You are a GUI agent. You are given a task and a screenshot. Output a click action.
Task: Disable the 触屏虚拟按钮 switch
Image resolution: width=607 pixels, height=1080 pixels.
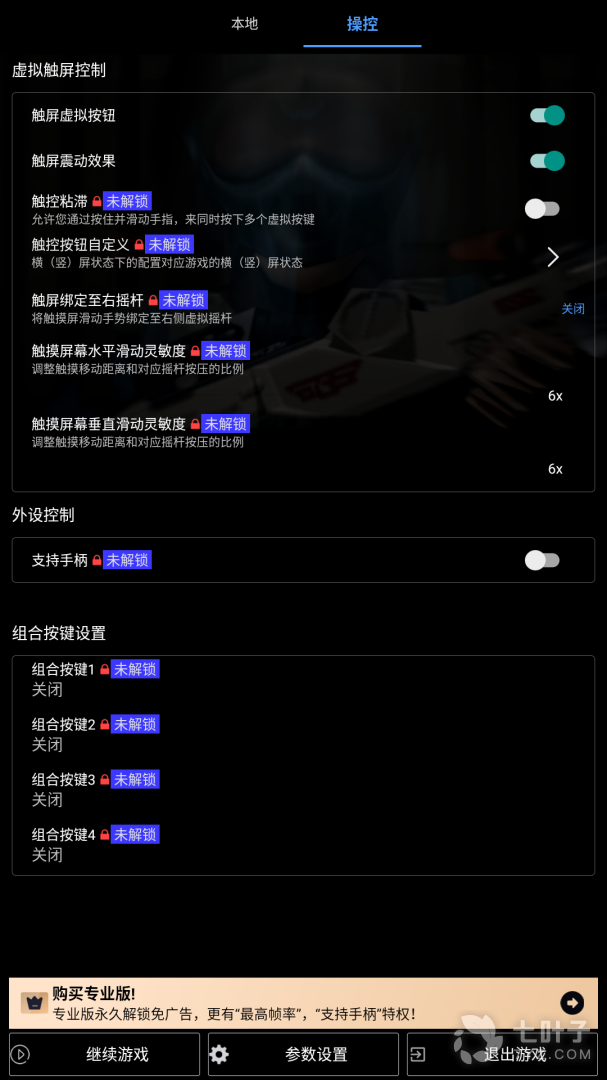coord(546,116)
